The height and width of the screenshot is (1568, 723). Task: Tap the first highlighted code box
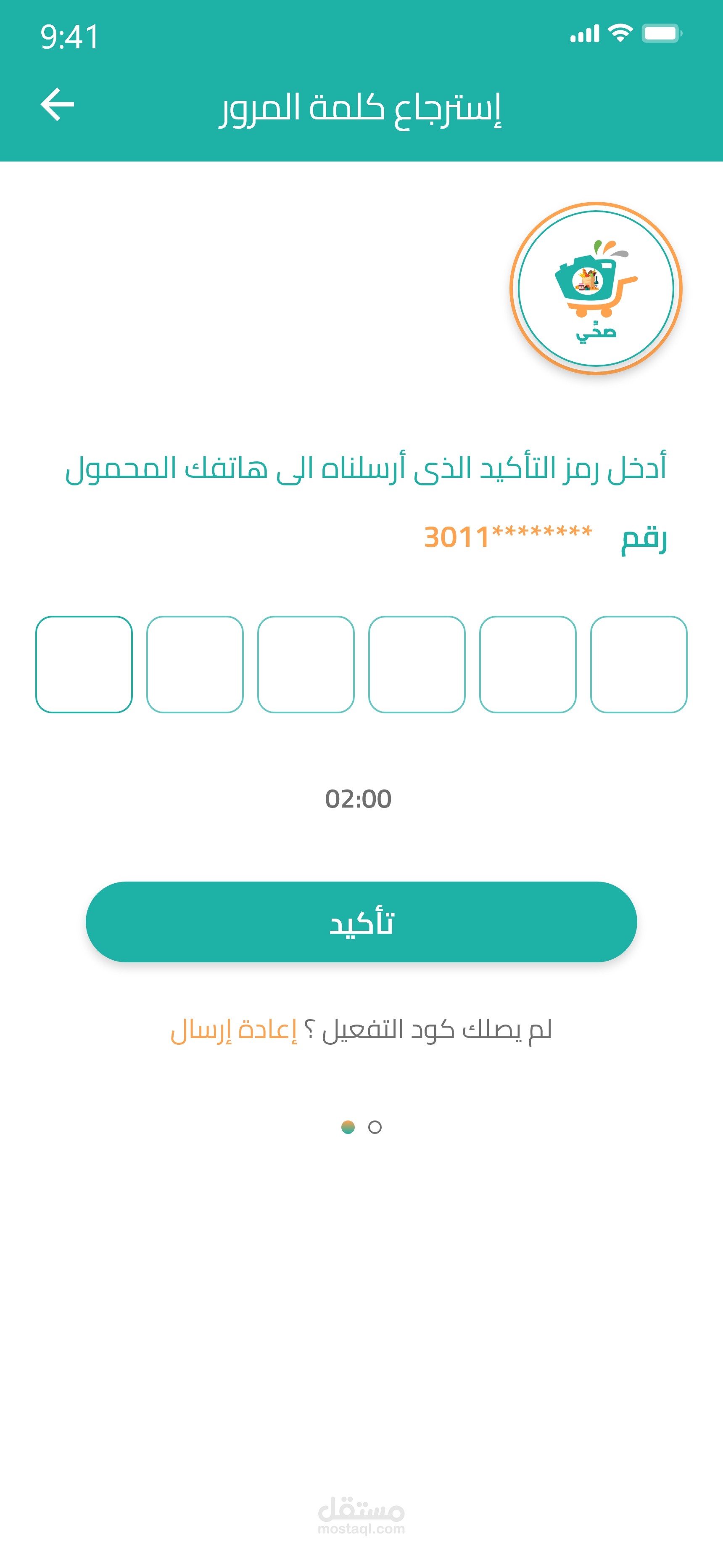click(x=84, y=664)
